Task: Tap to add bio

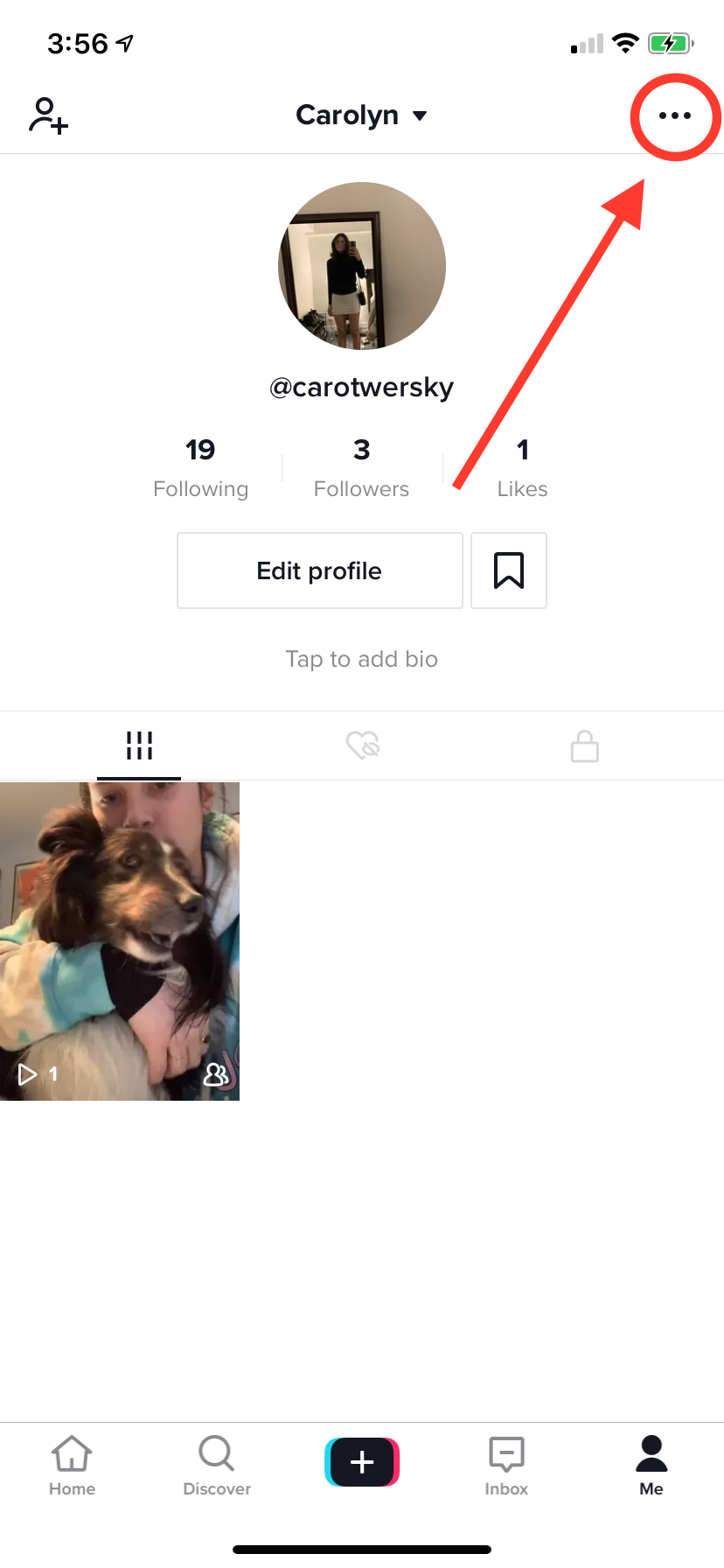Action: pyautogui.click(x=361, y=659)
